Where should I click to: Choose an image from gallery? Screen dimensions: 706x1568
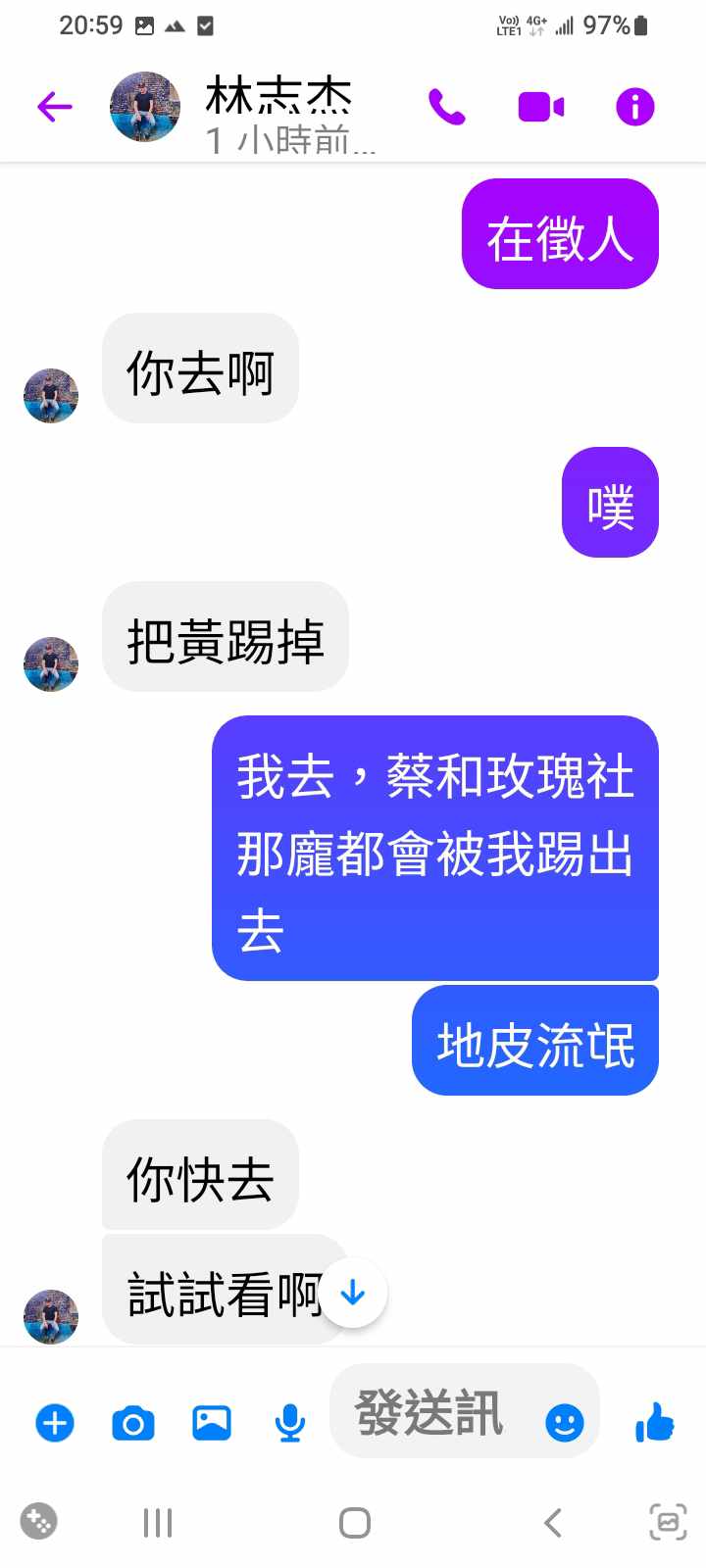coord(212,1422)
